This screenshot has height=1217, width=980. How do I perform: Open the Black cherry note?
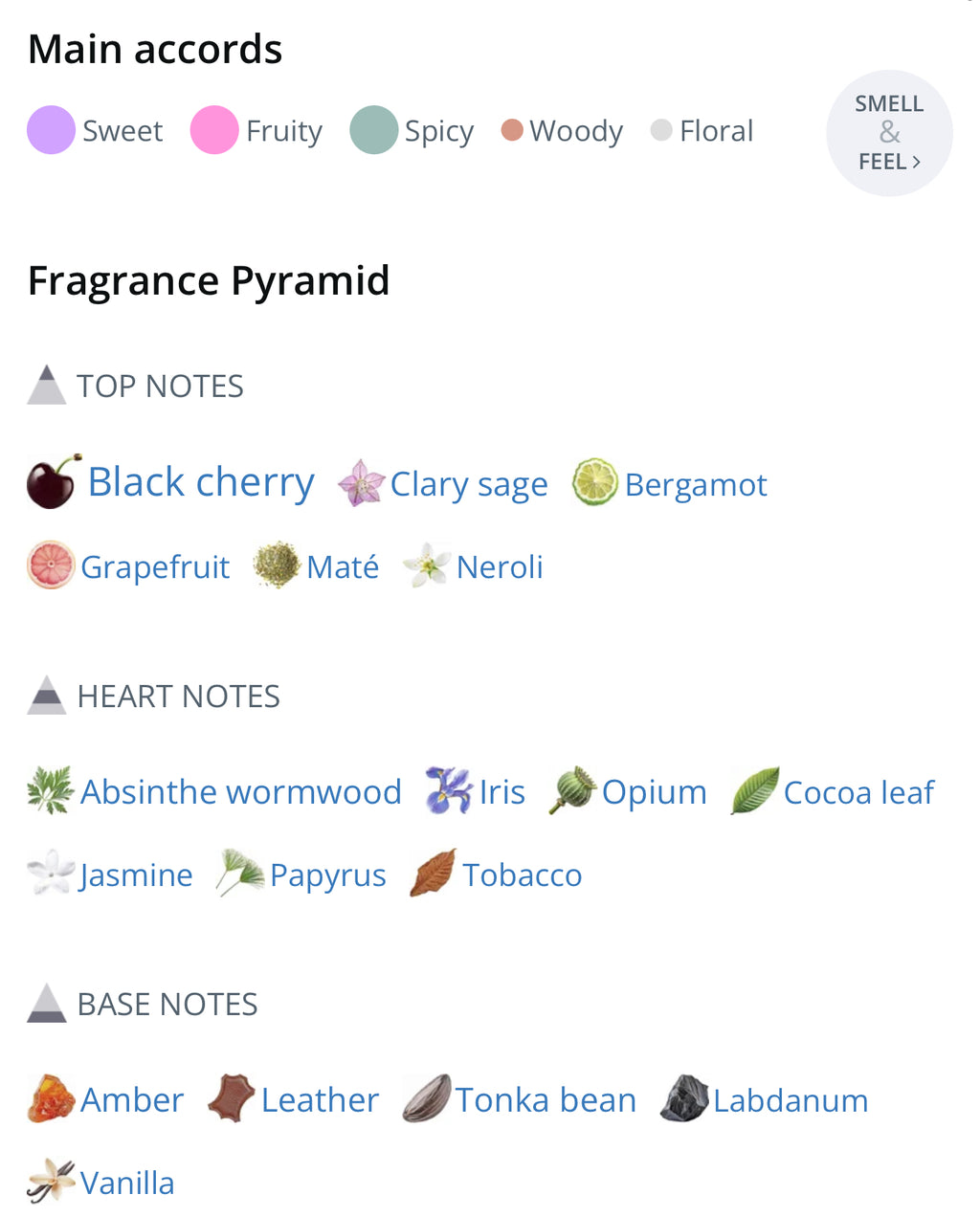[200, 483]
